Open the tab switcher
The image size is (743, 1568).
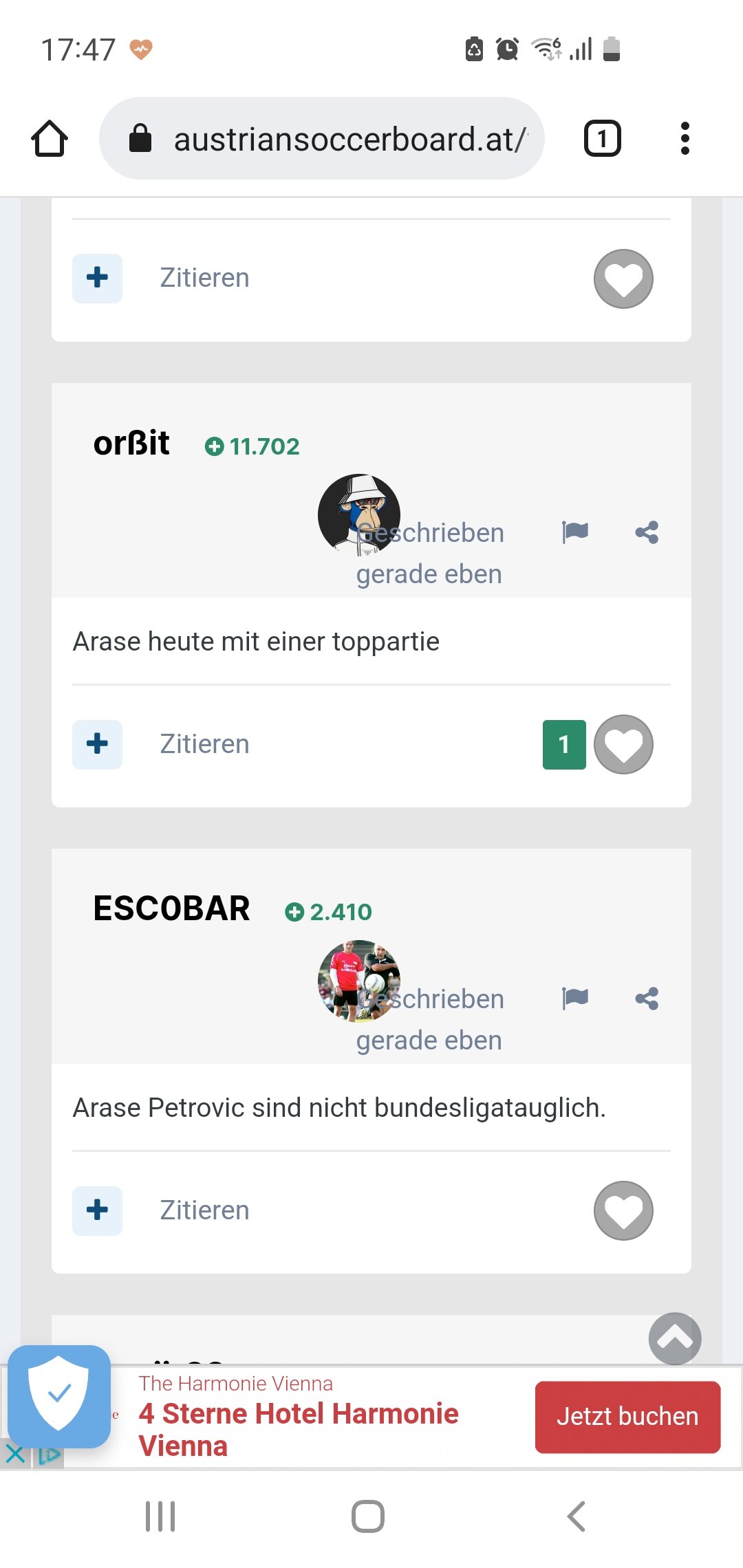click(602, 138)
